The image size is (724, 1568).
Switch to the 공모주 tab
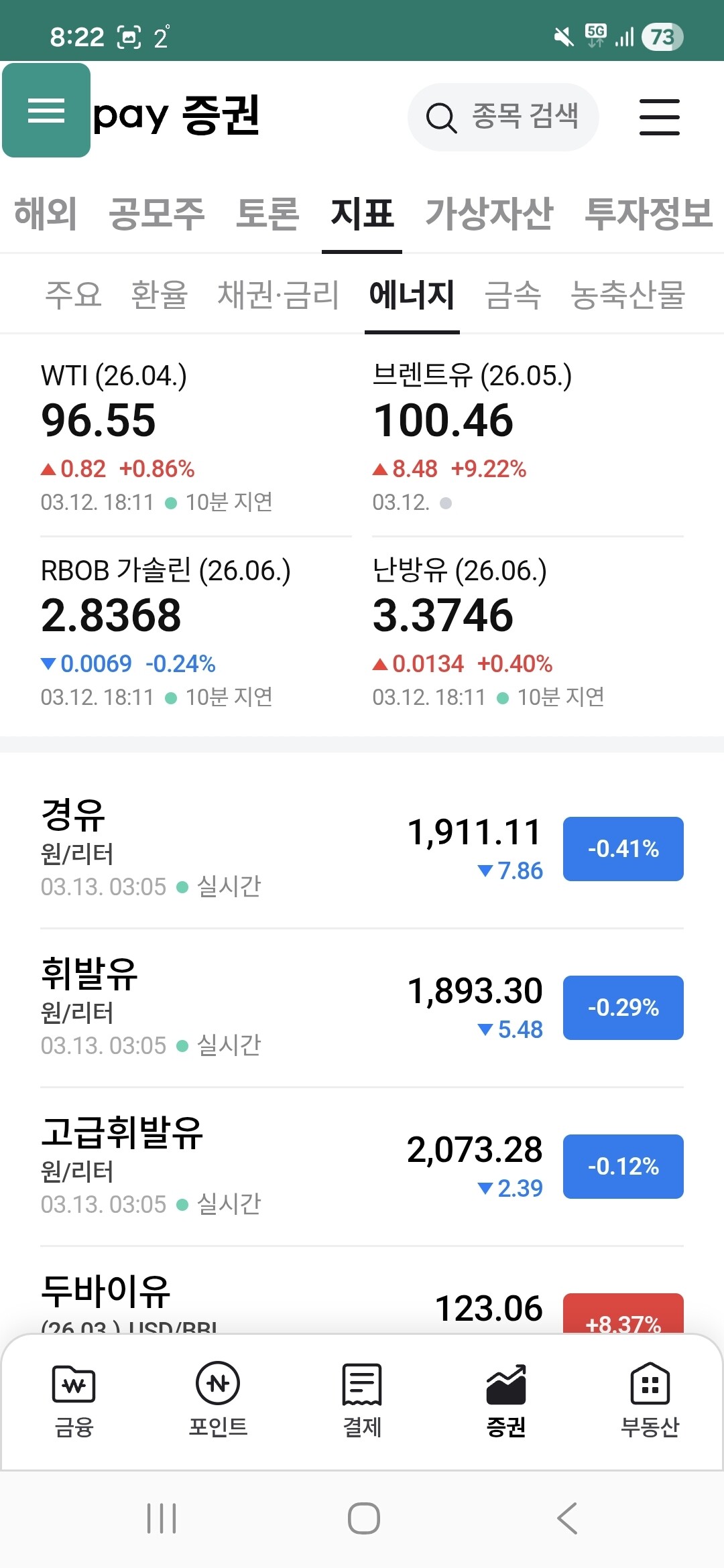(156, 214)
